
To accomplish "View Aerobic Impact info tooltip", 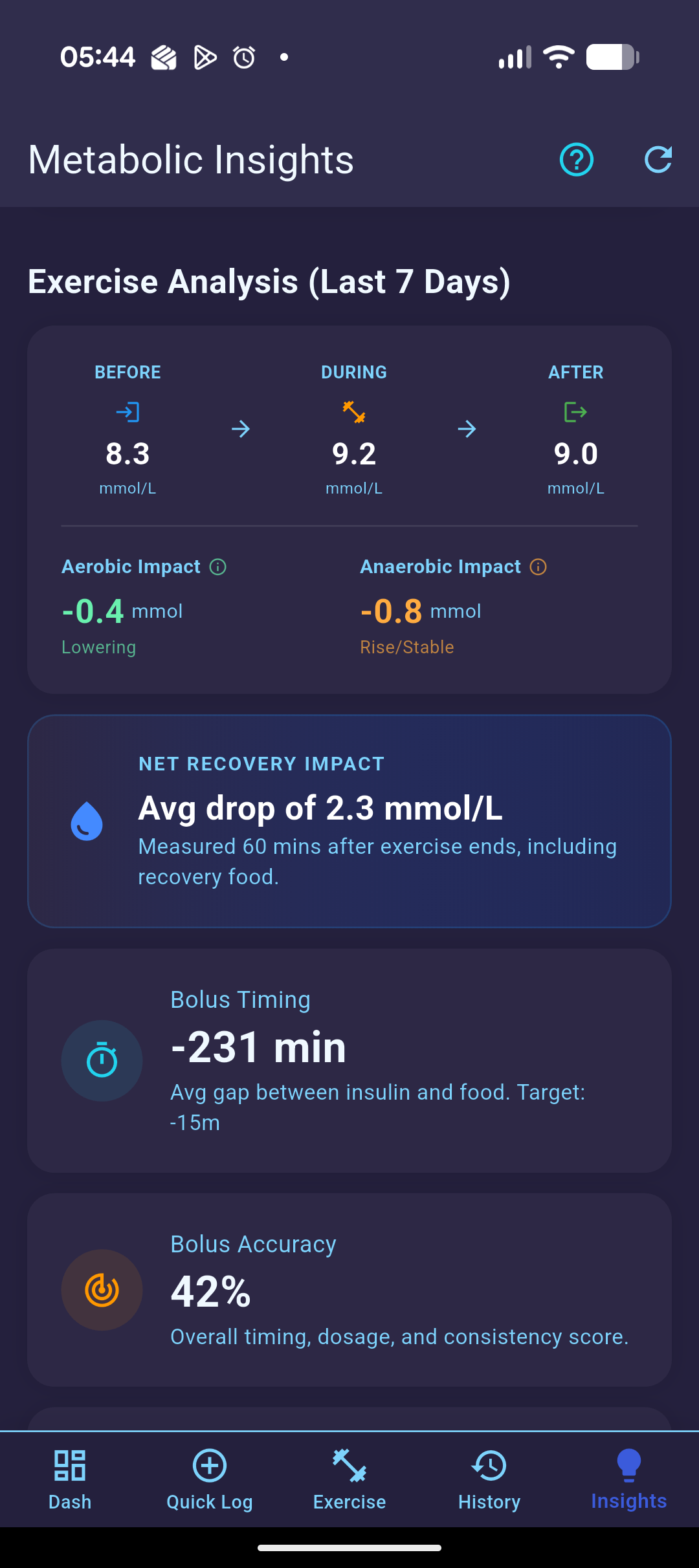I will click(218, 567).
